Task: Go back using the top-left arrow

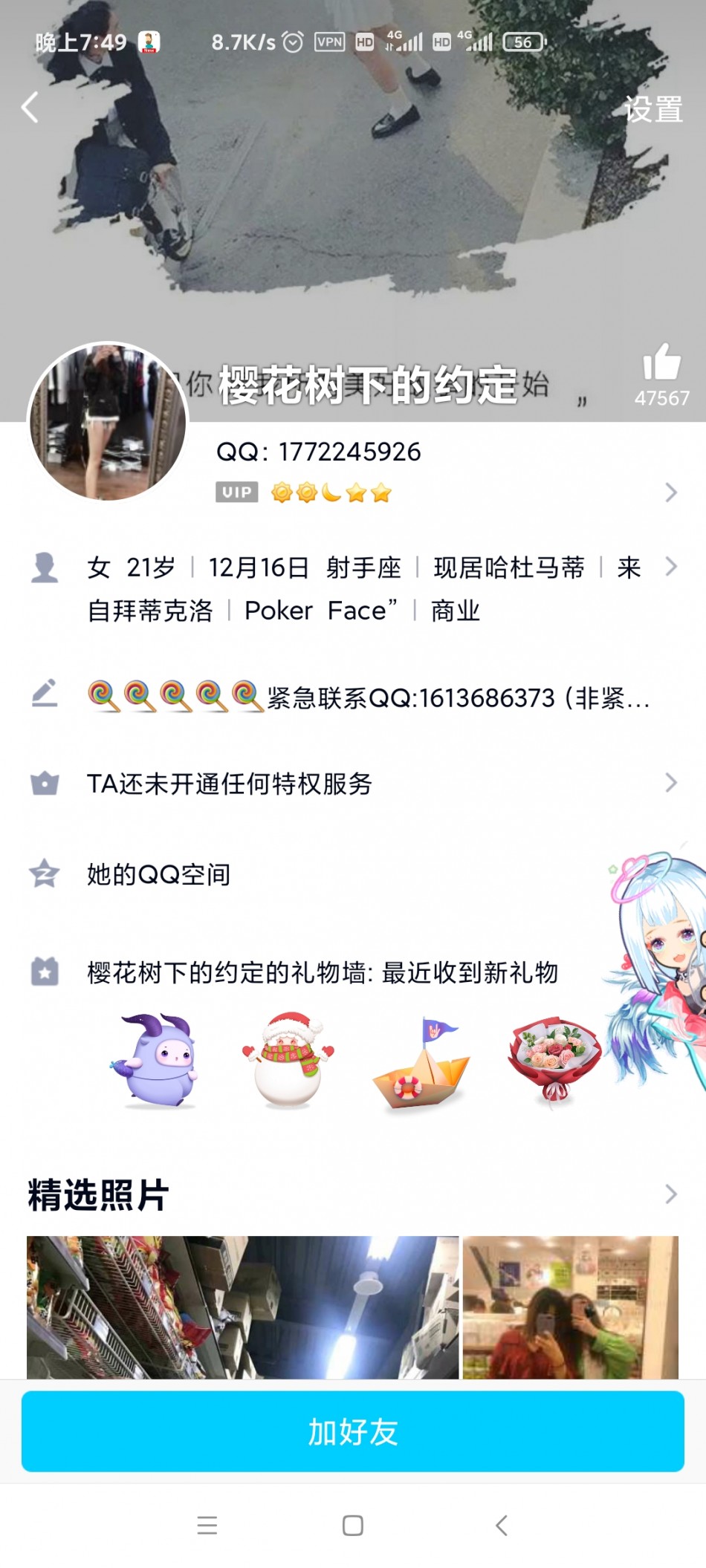Action: click(30, 108)
